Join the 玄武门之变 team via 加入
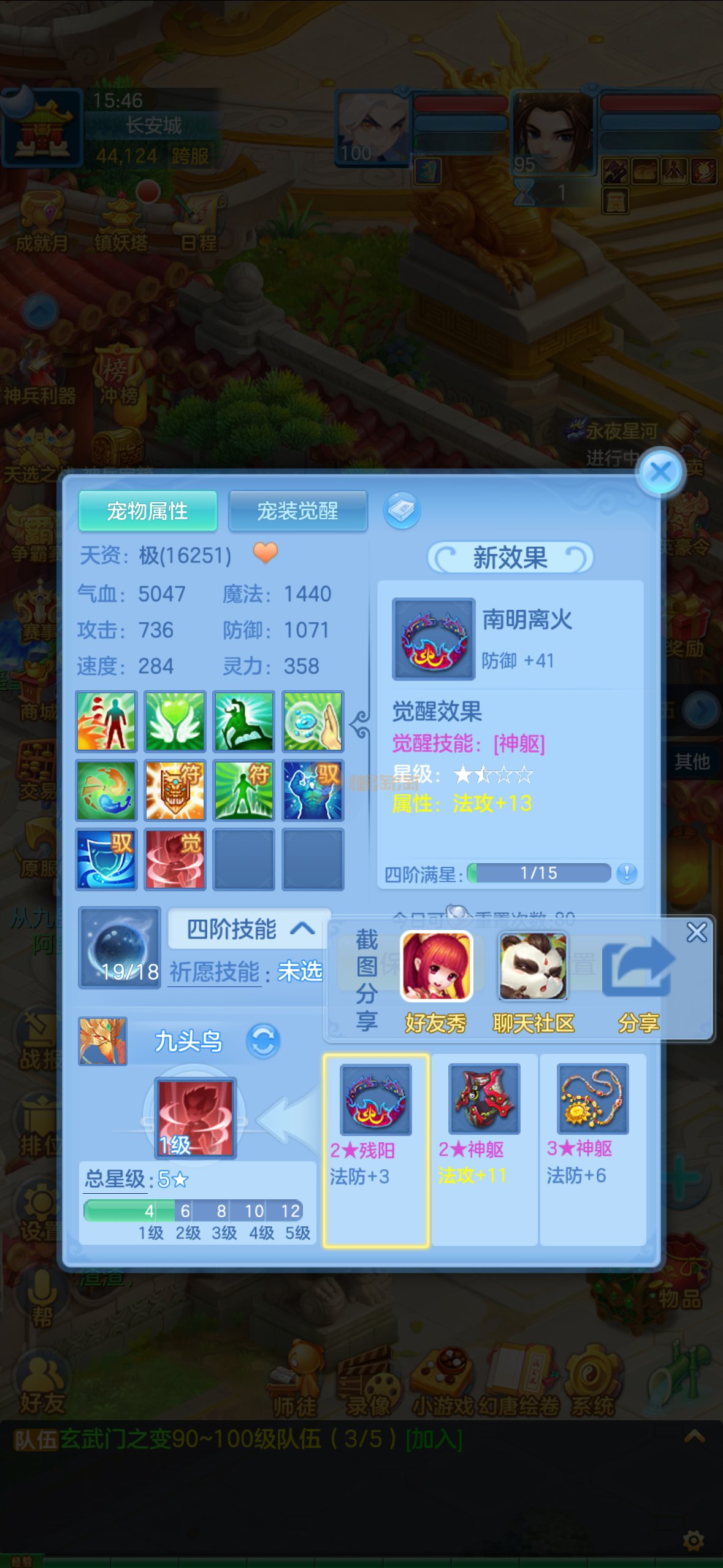This screenshot has height=1568, width=723. [x=434, y=1439]
